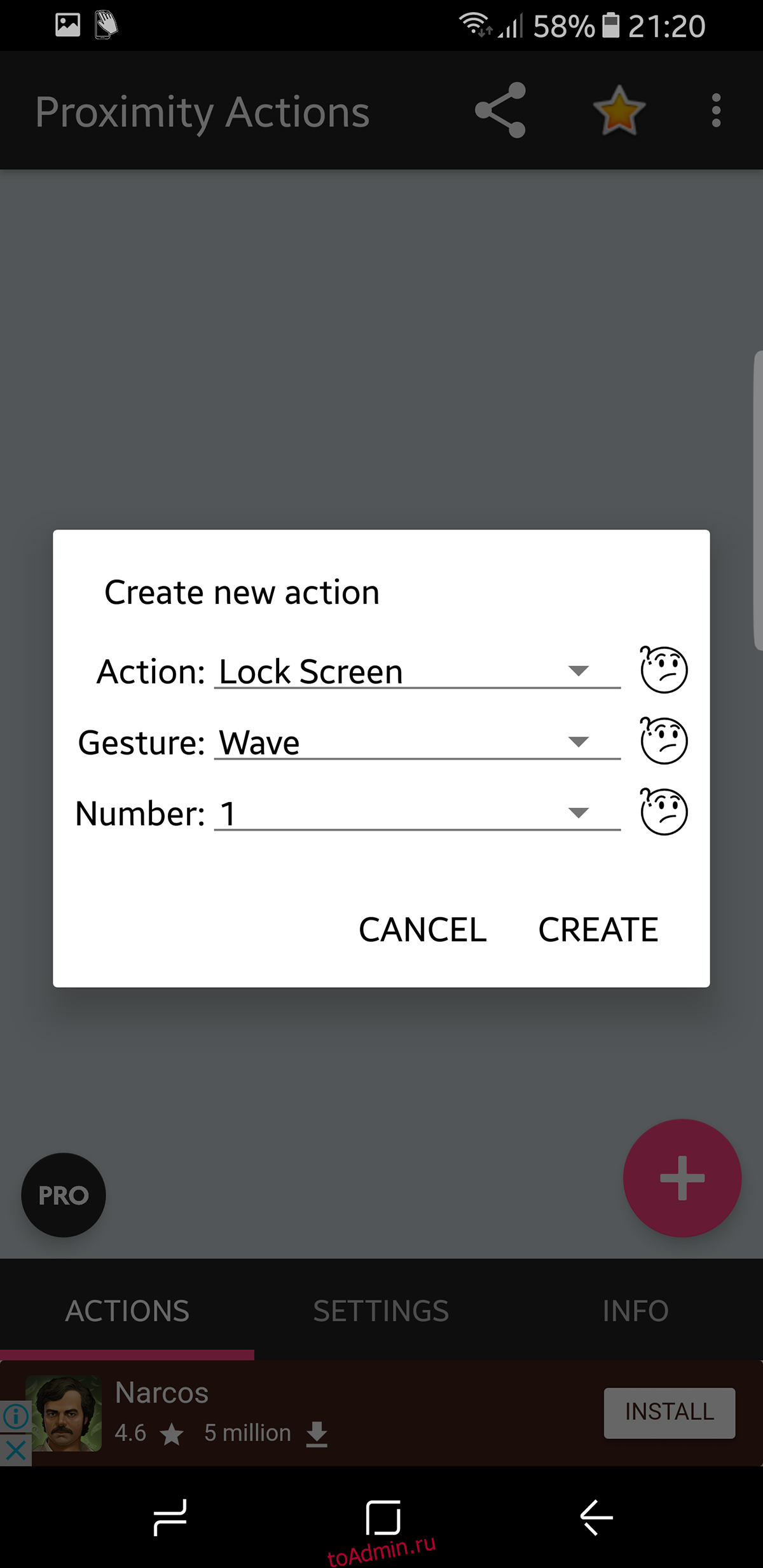Open the Action dropdown showing Lock Screen

(x=416, y=672)
